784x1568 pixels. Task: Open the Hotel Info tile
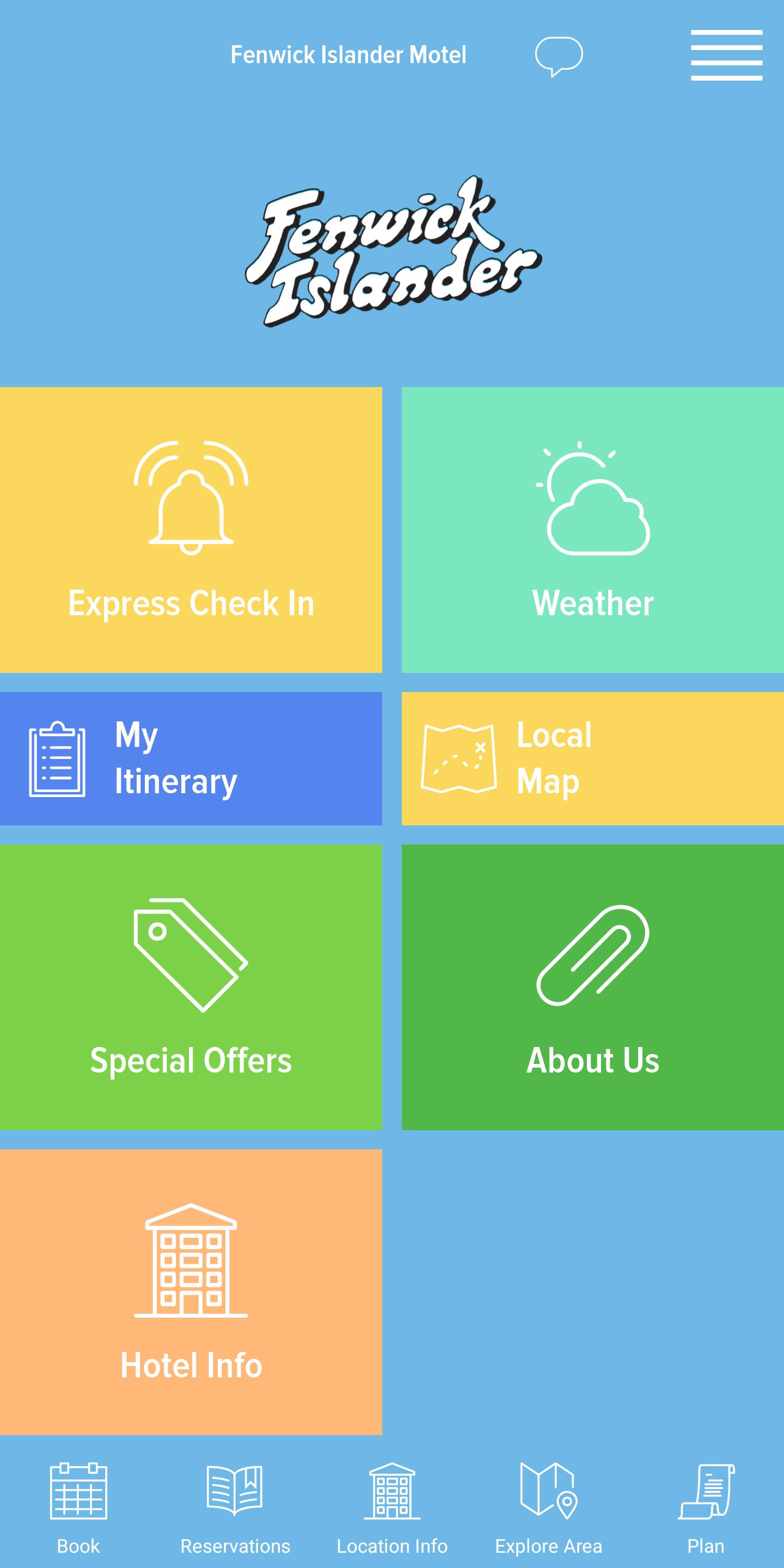click(191, 1291)
